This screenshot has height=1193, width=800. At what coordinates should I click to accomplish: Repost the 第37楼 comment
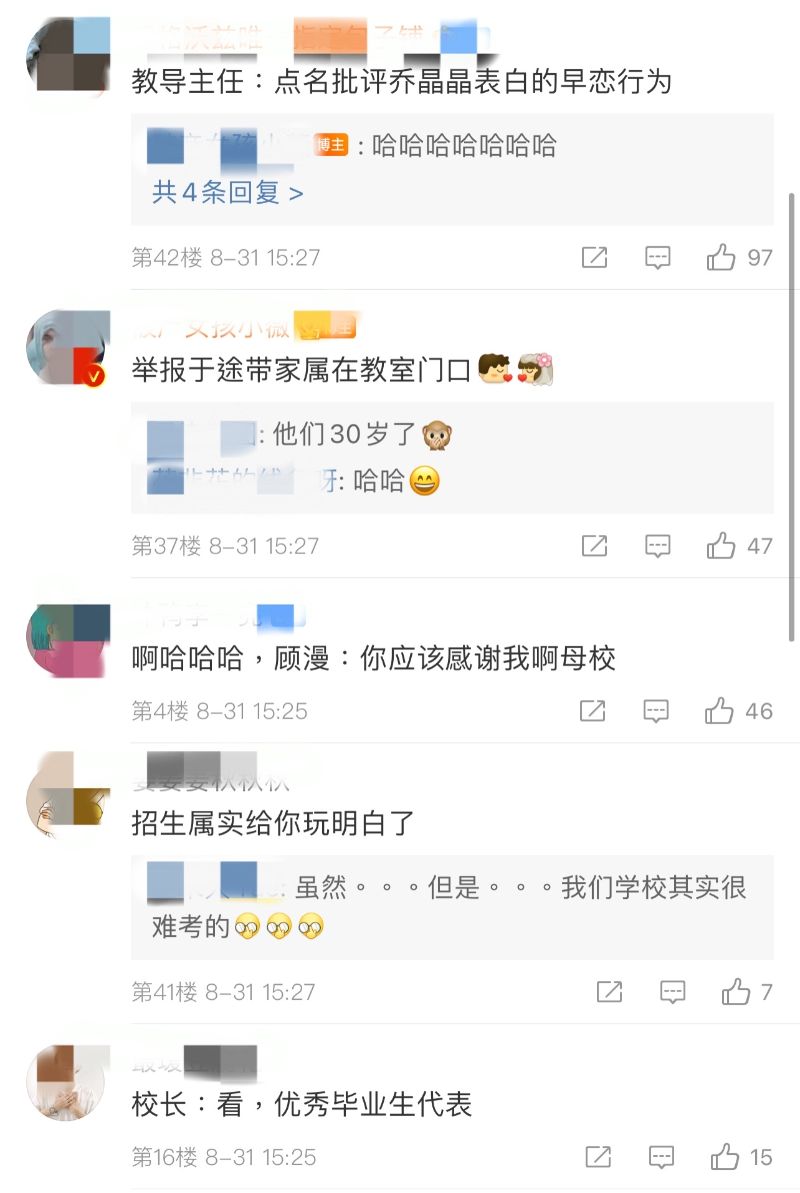click(x=594, y=546)
